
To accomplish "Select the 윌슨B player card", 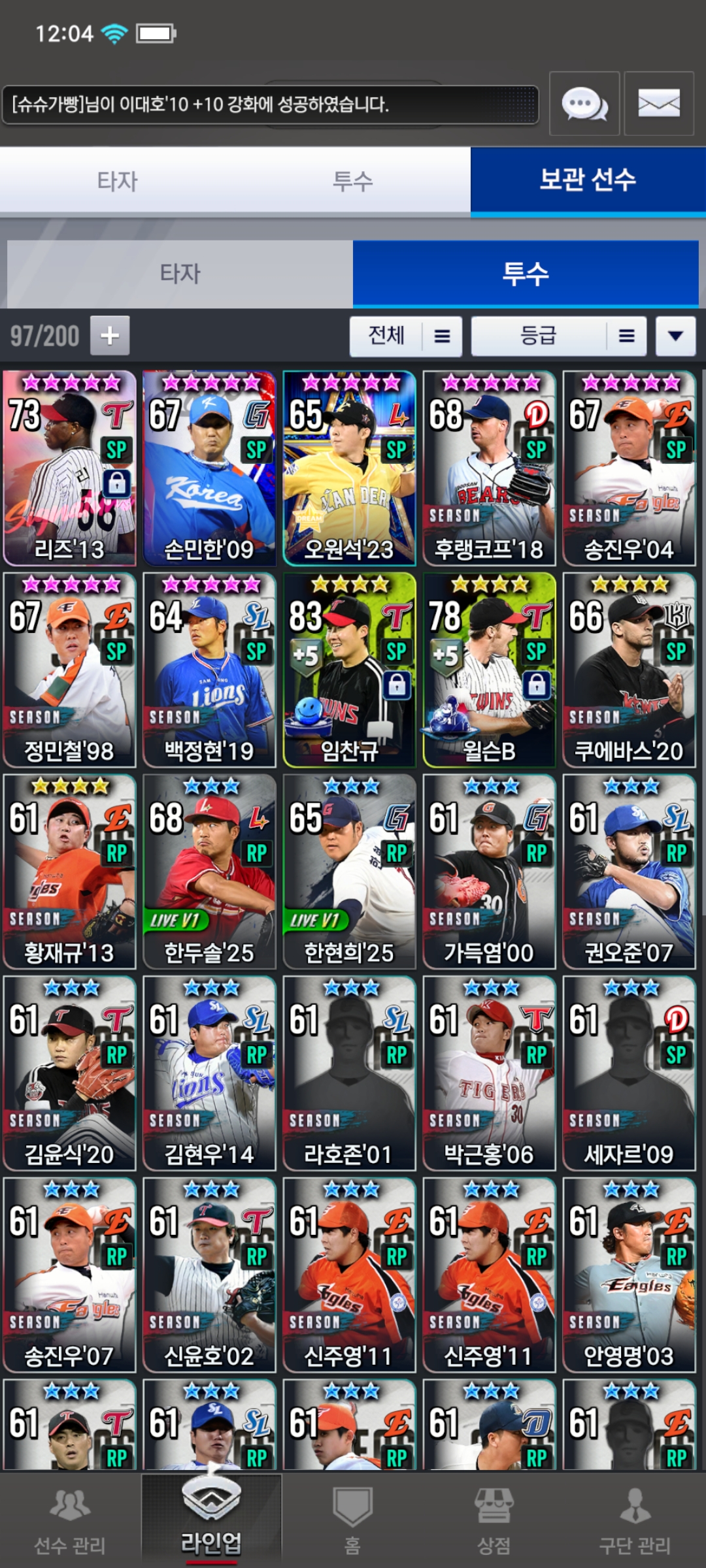I will (489, 670).
